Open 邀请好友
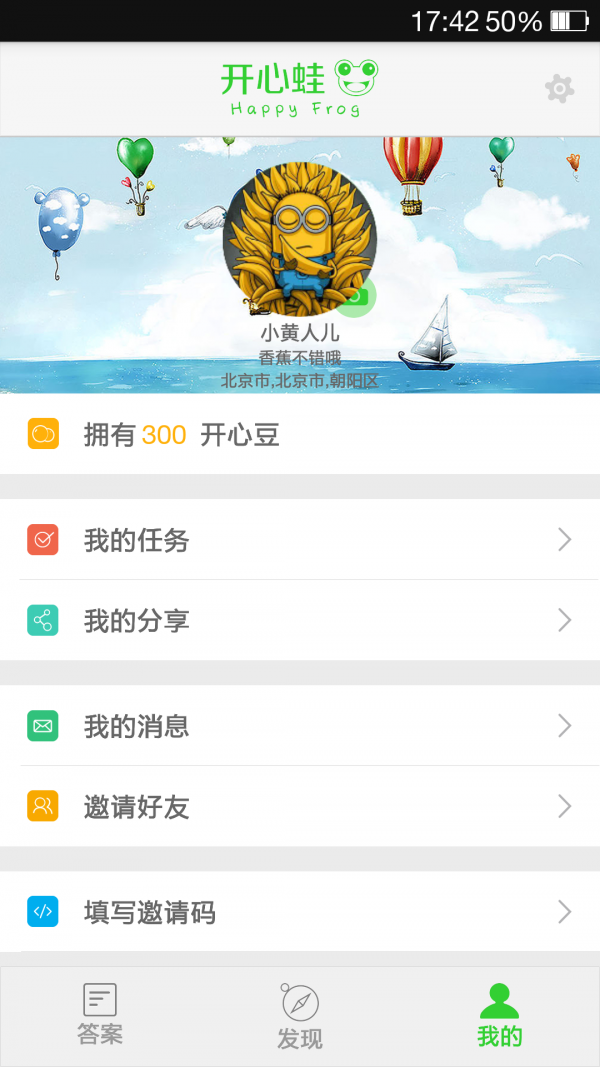Image resolution: width=600 pixels, height=1067 pixels. point(300,807)
